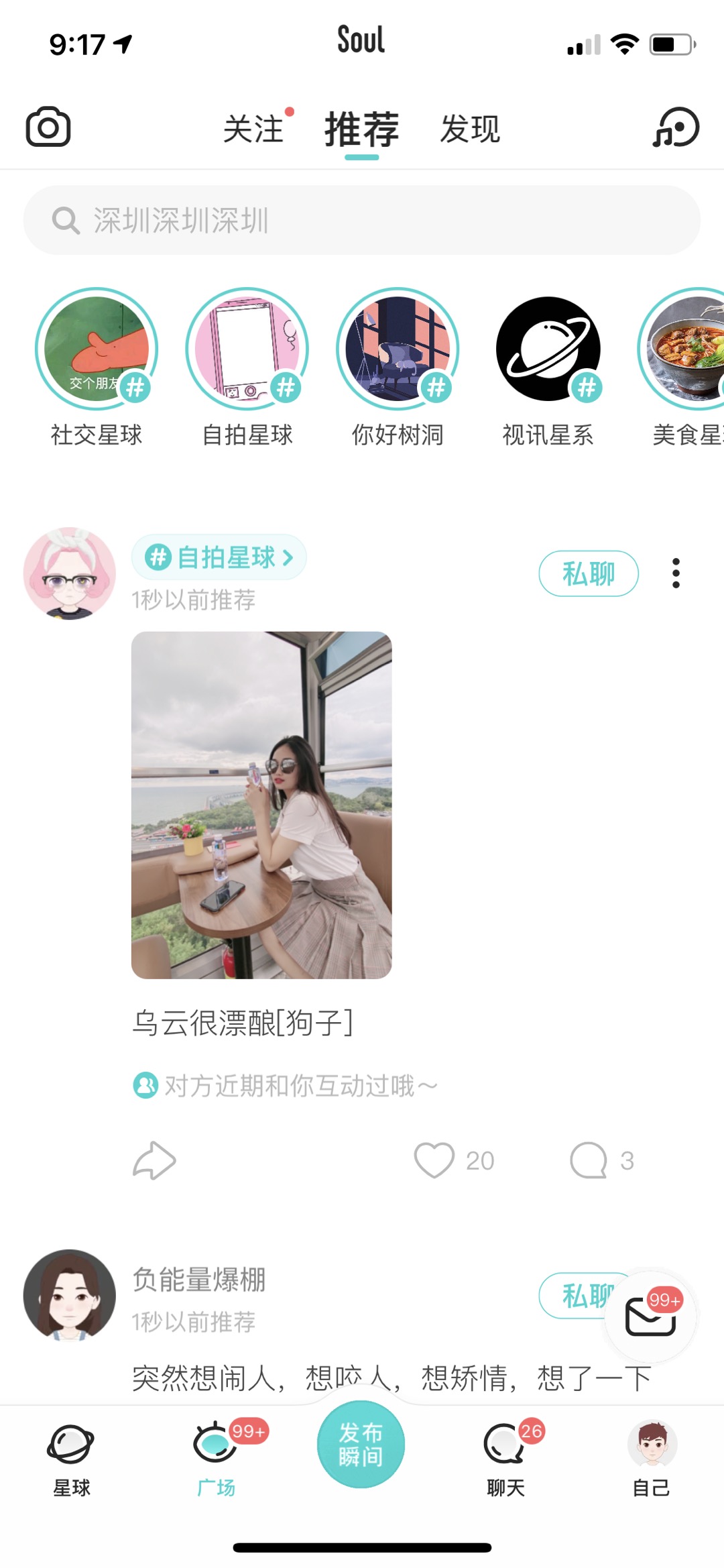Open the music chat icon at top right
724x1568 pixels.
click(676, 127)
